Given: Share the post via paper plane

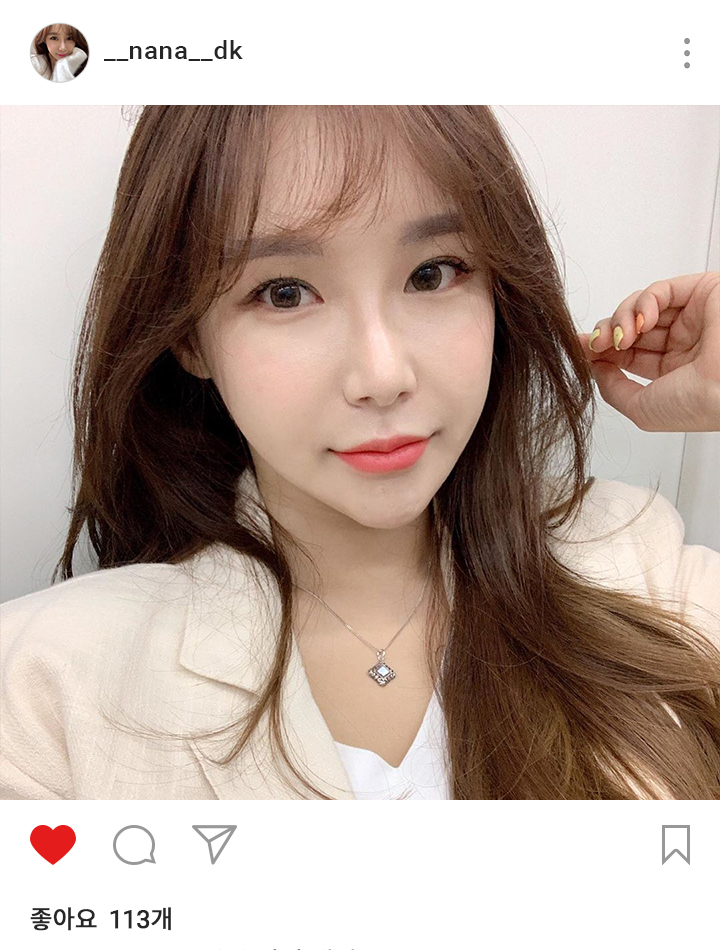Looking at the screenshot, I should click(214, 844).
